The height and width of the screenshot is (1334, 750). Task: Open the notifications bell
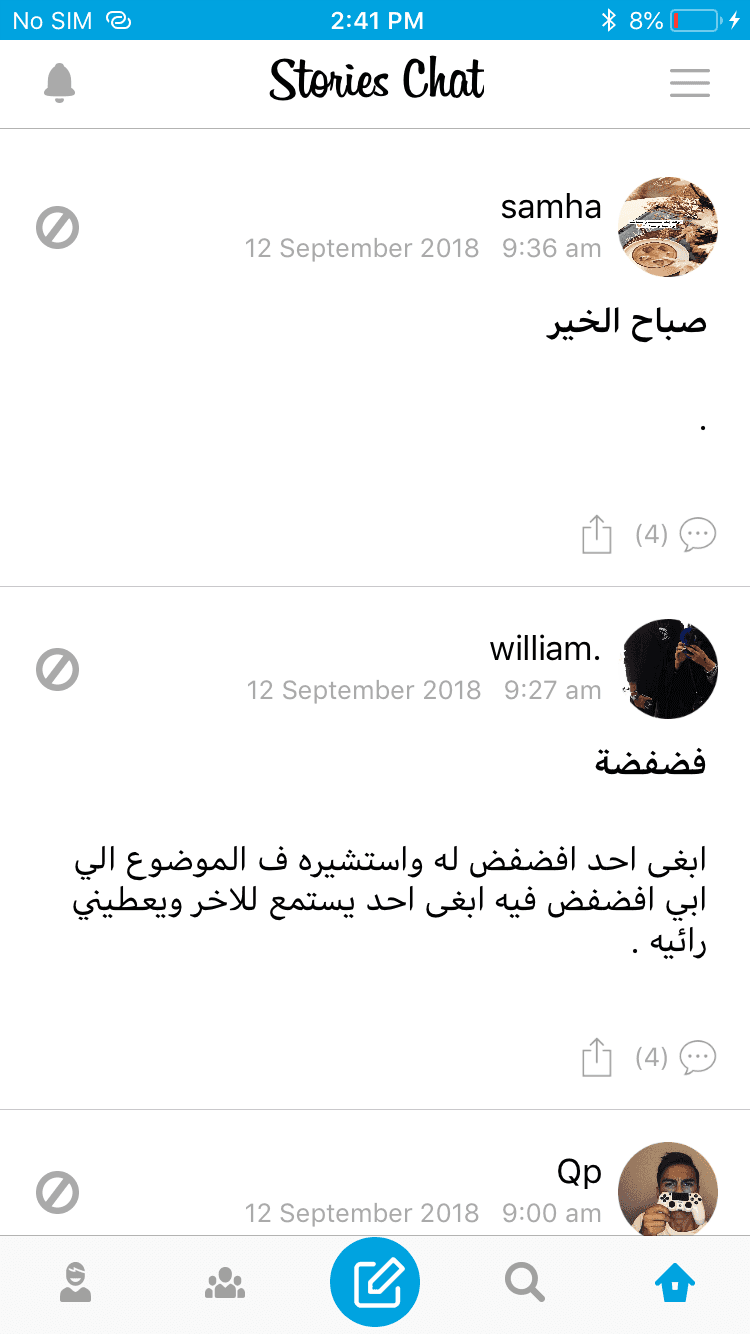coord(60,83)
